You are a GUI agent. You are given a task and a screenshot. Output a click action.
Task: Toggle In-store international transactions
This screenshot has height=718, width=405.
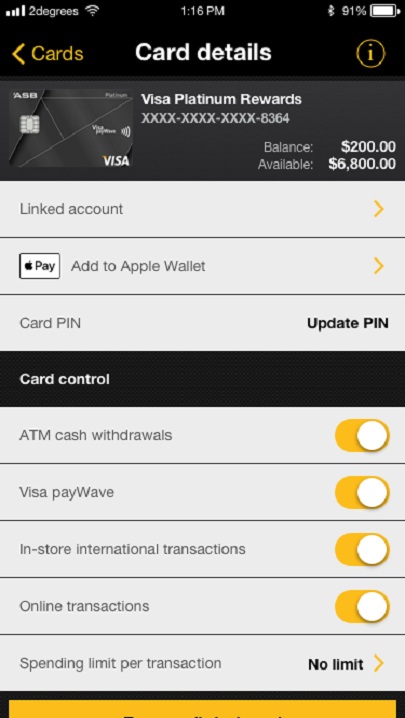point(362,549)
